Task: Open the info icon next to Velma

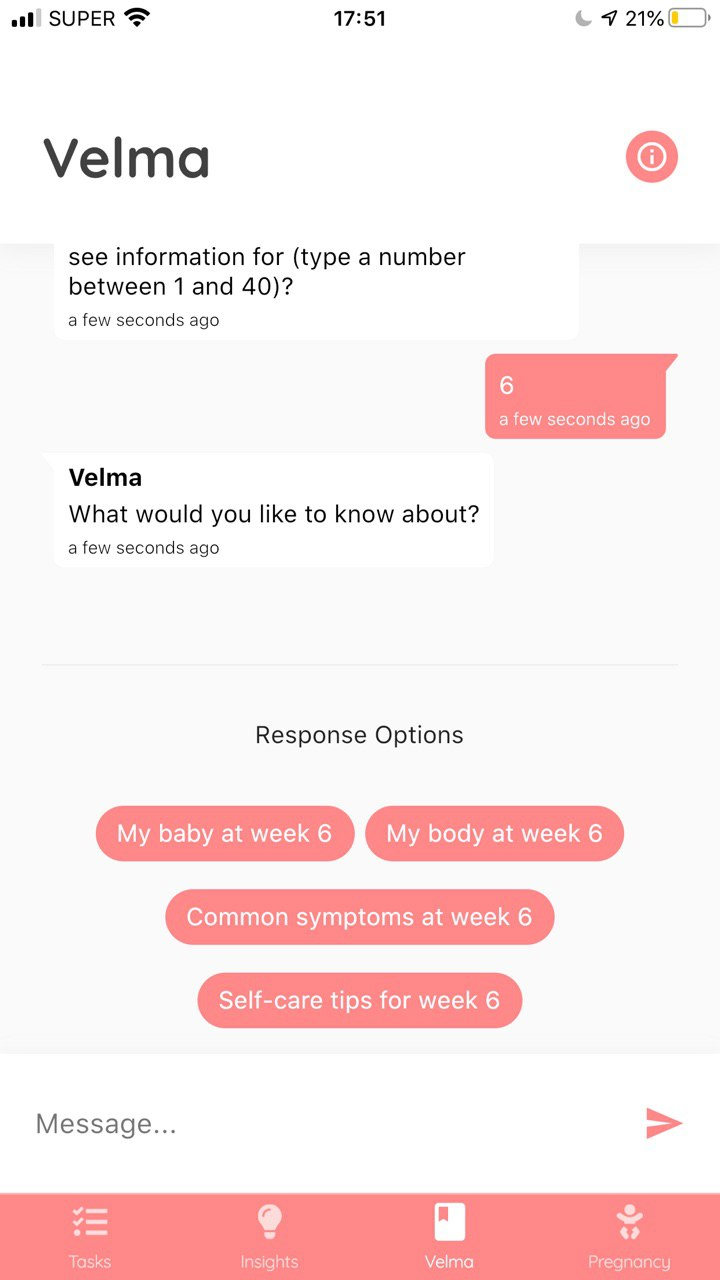Action: pyautogui.click(x=652, y=157)
